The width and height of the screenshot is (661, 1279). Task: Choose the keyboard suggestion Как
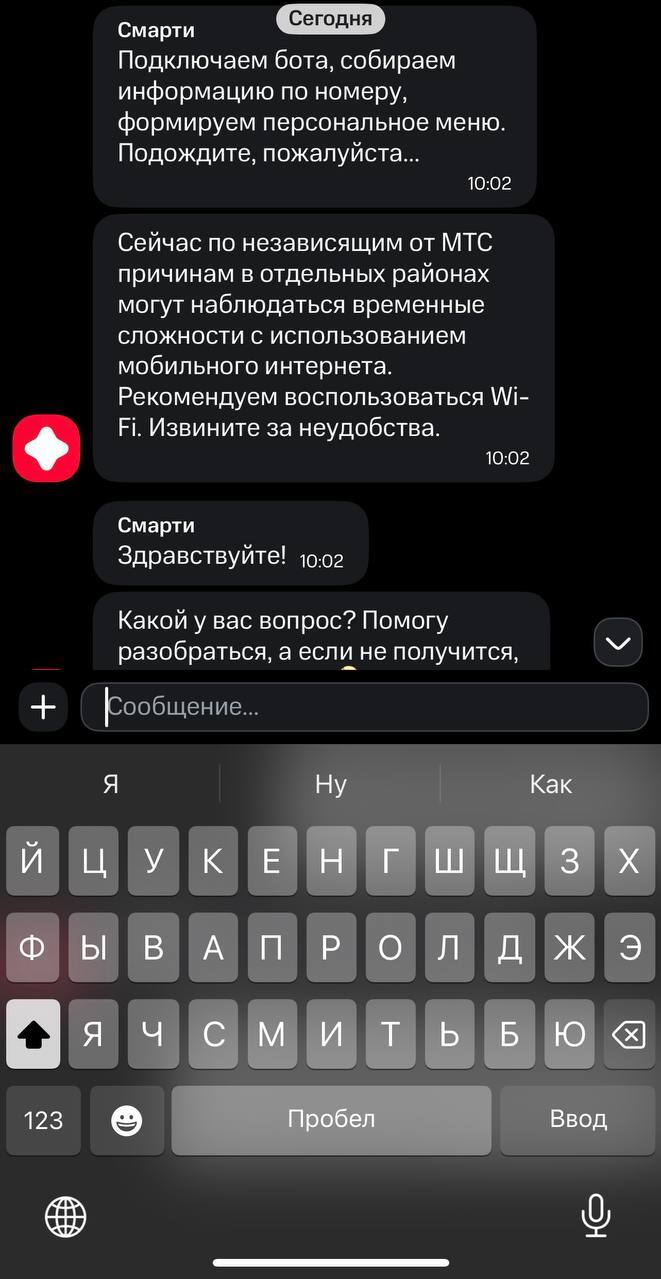pyautogui.click(x=550, y=784)
